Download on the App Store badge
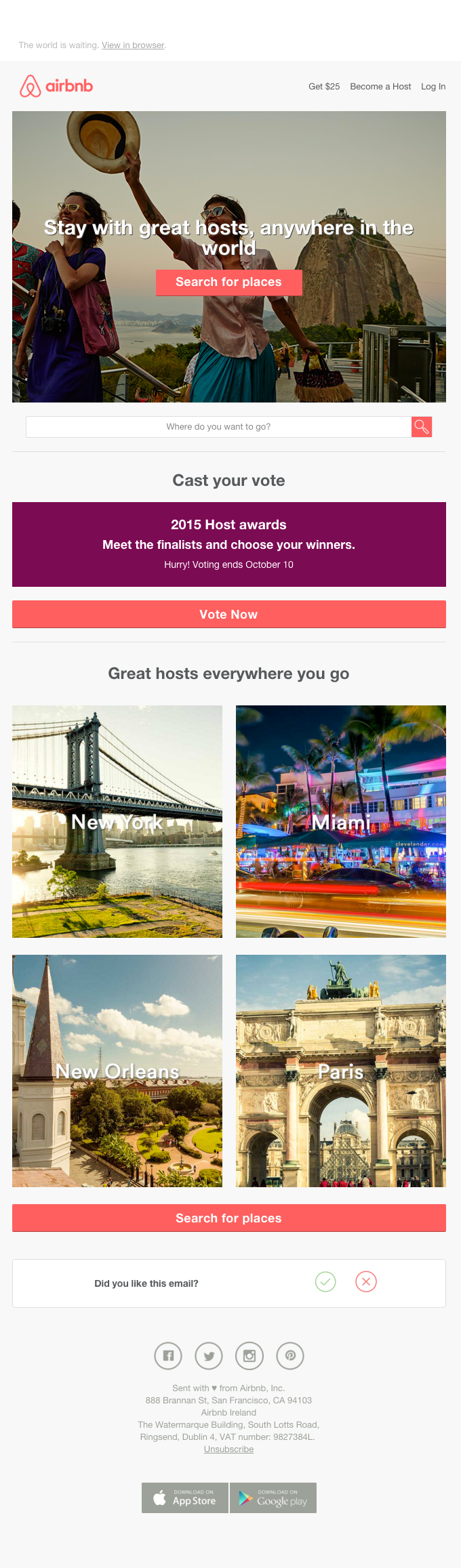 click(185, 1498)
